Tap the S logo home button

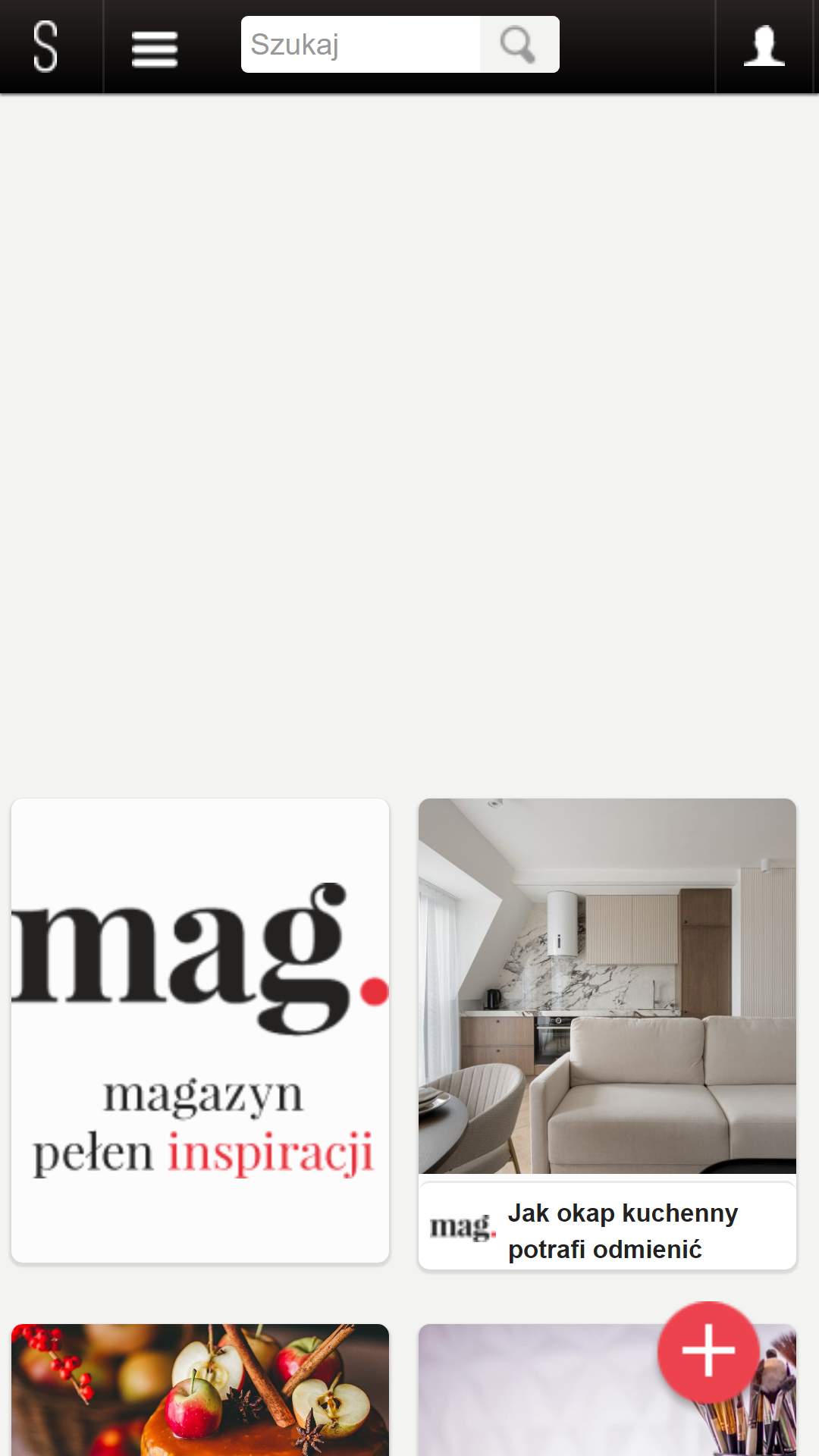coord(46,46)
